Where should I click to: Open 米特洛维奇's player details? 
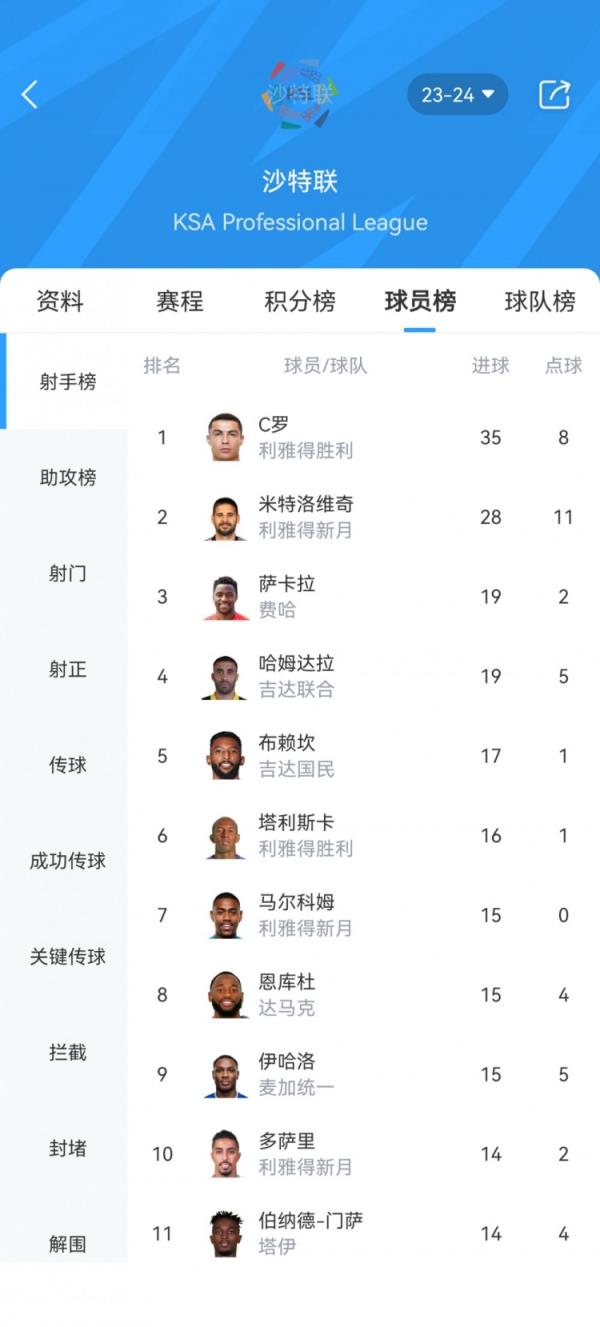[x=364, y=517]
